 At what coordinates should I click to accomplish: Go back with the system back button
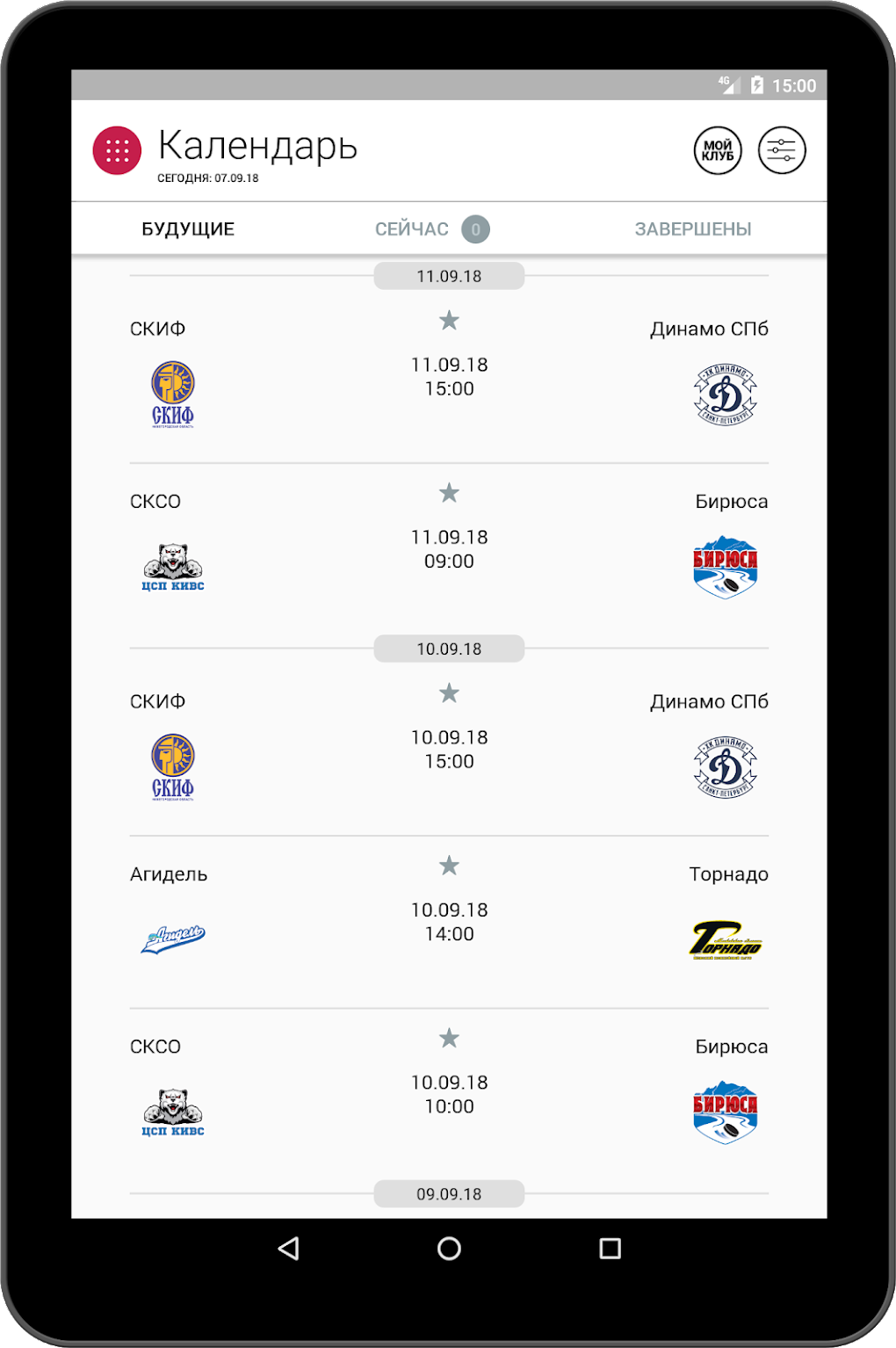tap(288, 1248)
